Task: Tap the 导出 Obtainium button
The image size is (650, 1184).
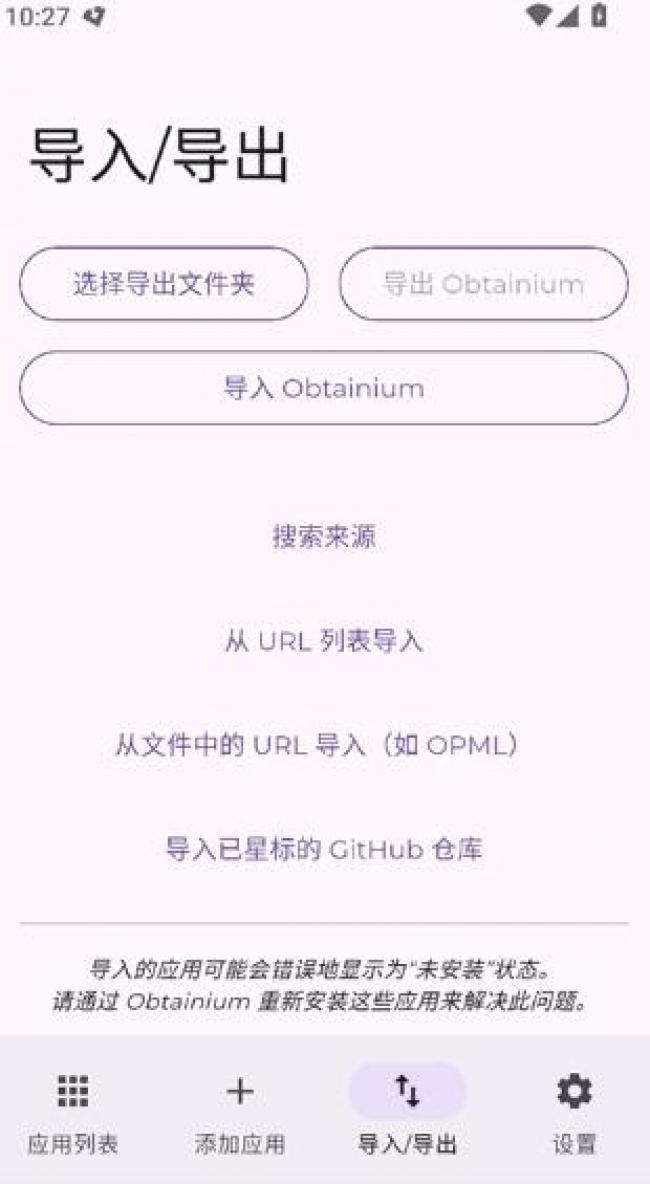Action: coord(484,284)
